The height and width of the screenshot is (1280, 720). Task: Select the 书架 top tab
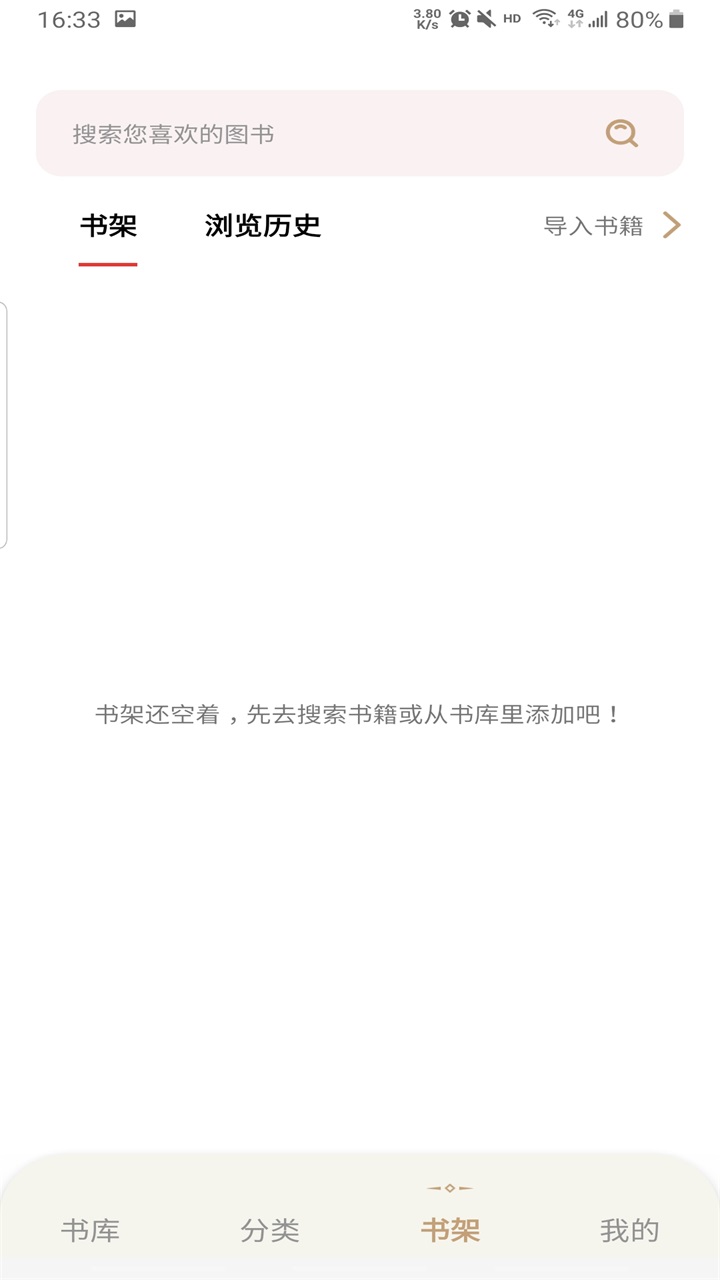pos(108,226)
